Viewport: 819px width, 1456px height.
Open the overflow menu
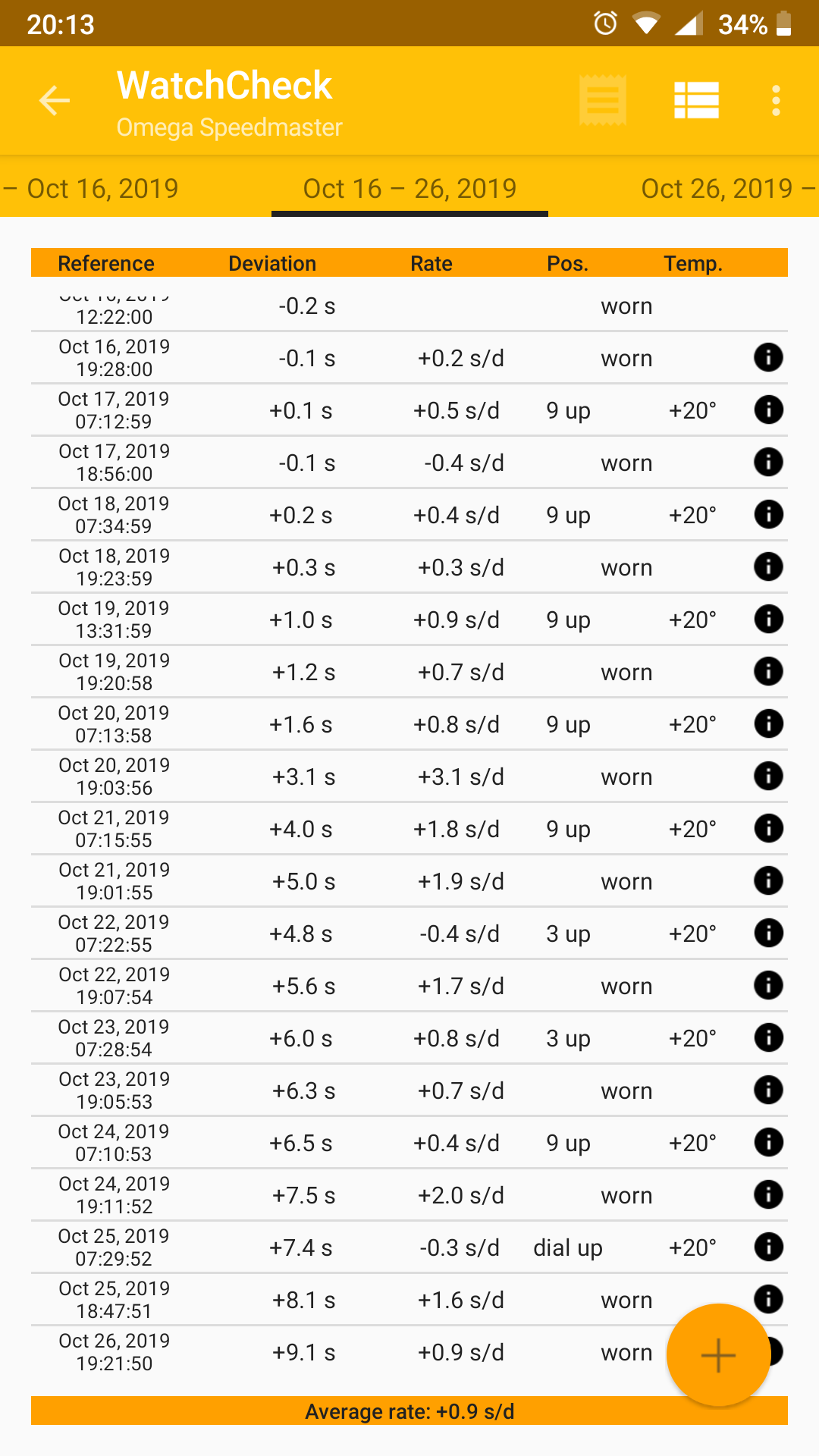776,100
